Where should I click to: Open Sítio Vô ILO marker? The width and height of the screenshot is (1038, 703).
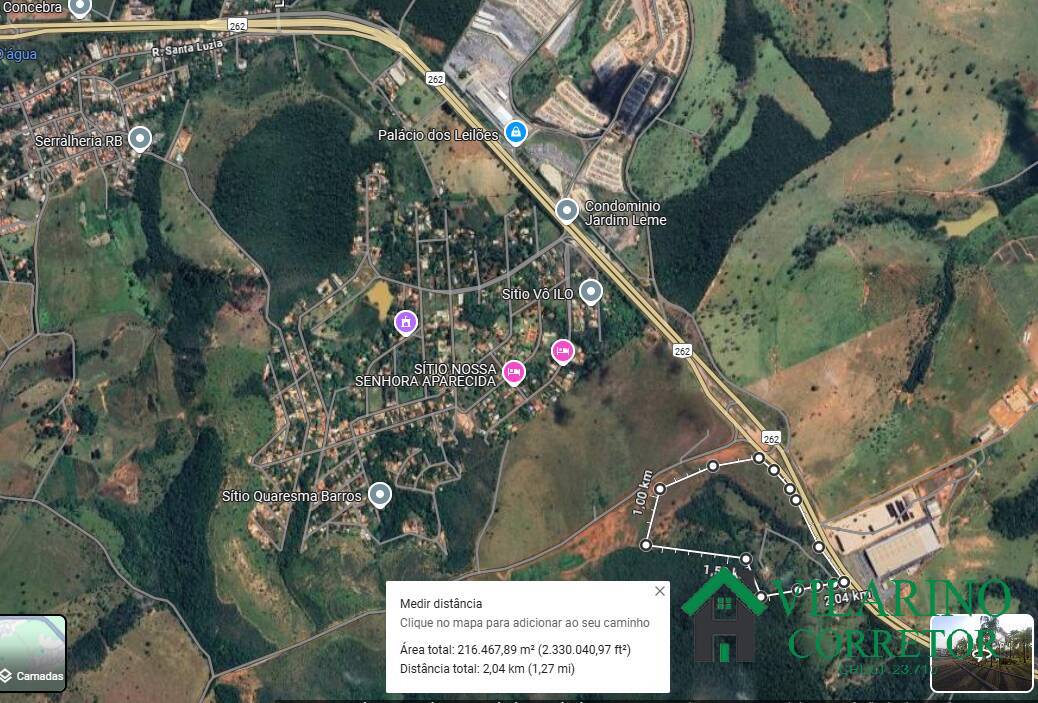tap(591, 291)
